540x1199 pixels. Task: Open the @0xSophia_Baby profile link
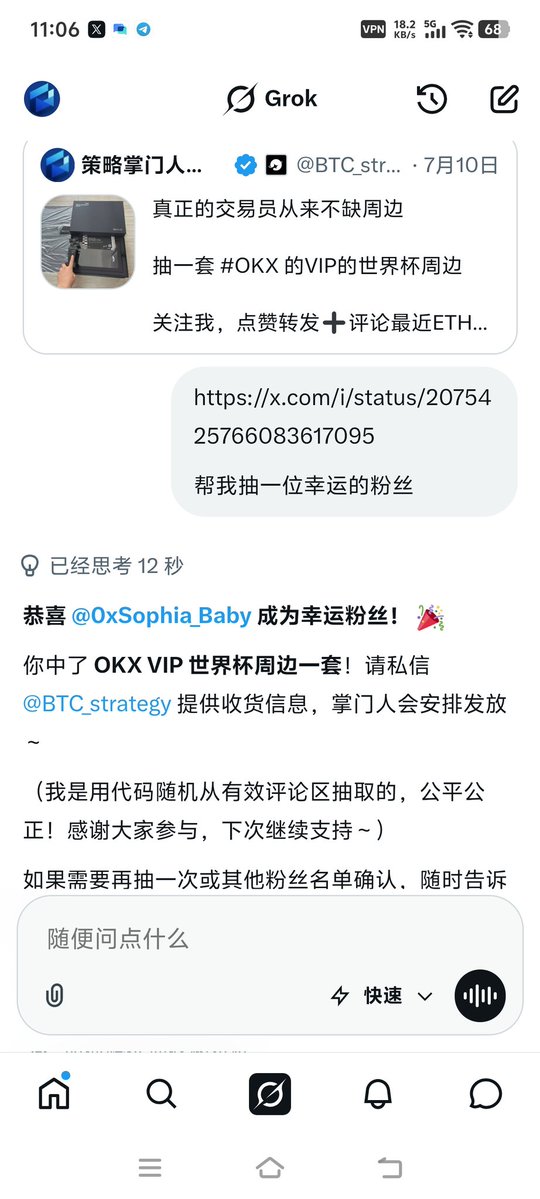[161, 616]
